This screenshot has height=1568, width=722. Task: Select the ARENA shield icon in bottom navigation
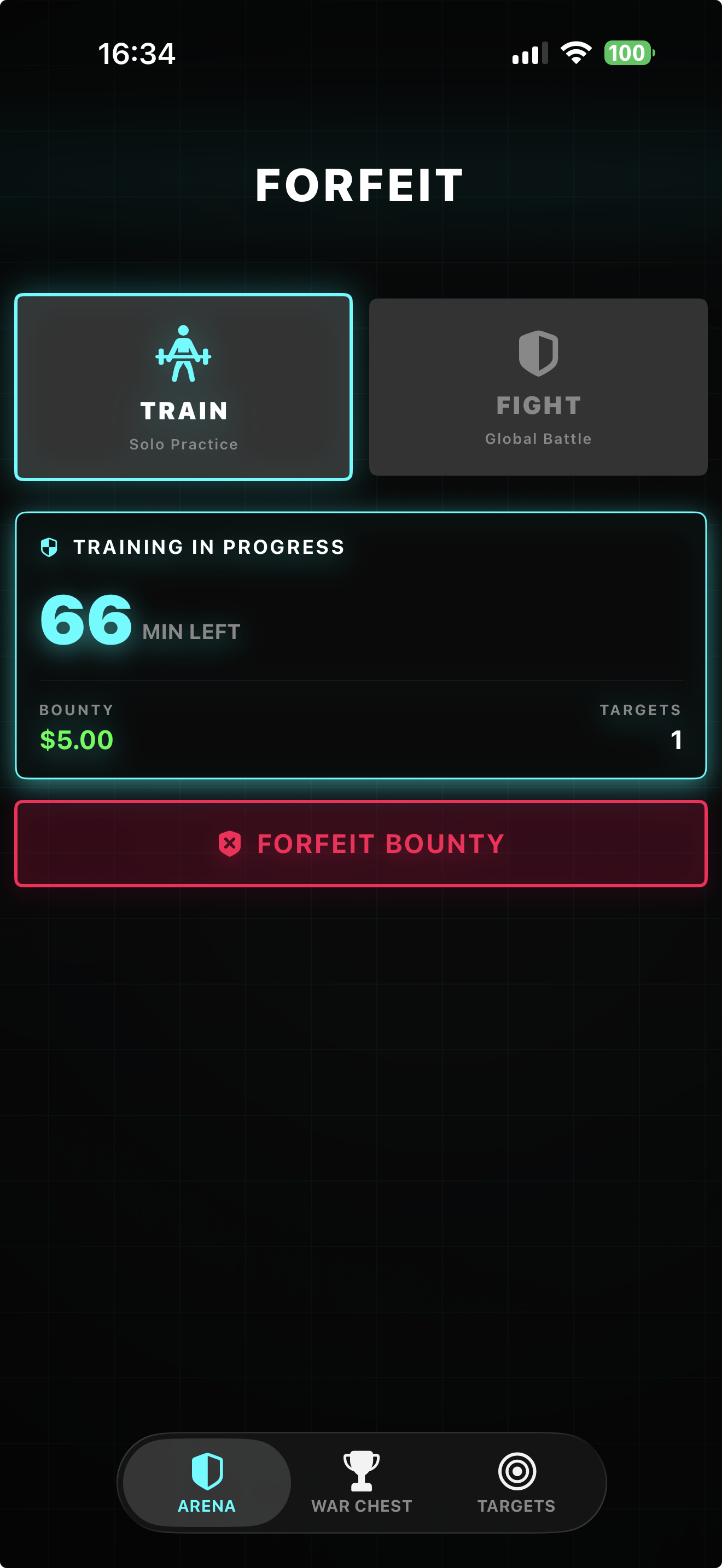tap(206, 1468)
